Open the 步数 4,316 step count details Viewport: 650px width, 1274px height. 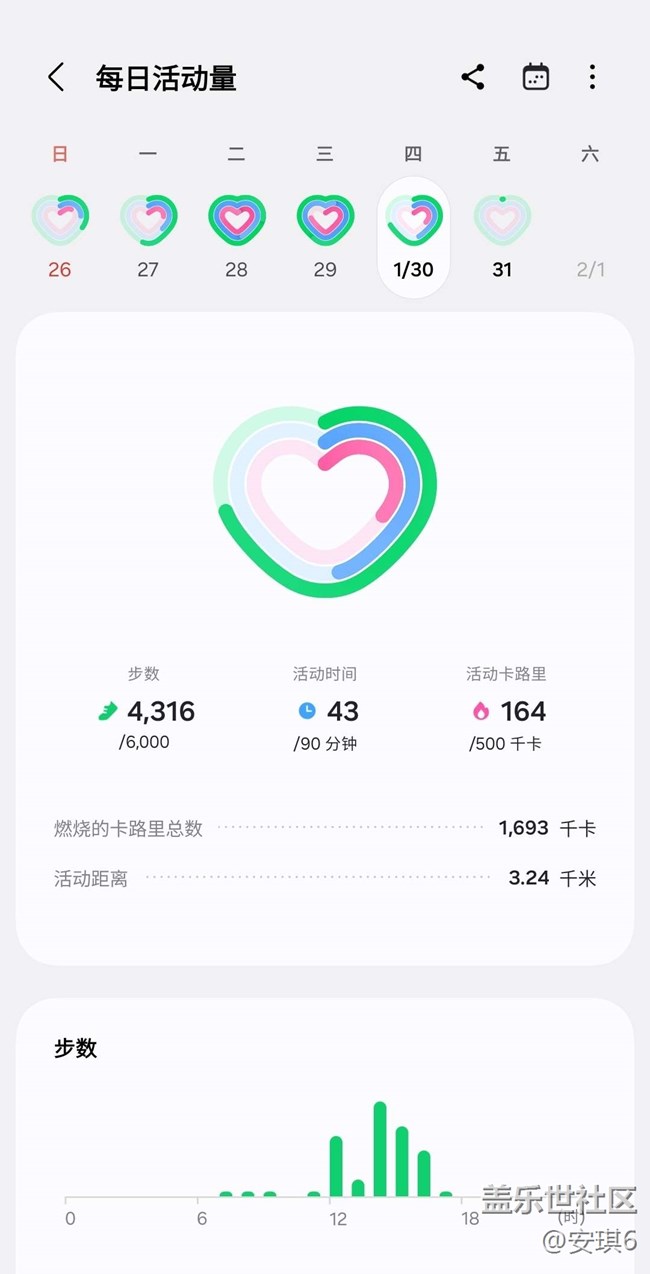[146, 710]
